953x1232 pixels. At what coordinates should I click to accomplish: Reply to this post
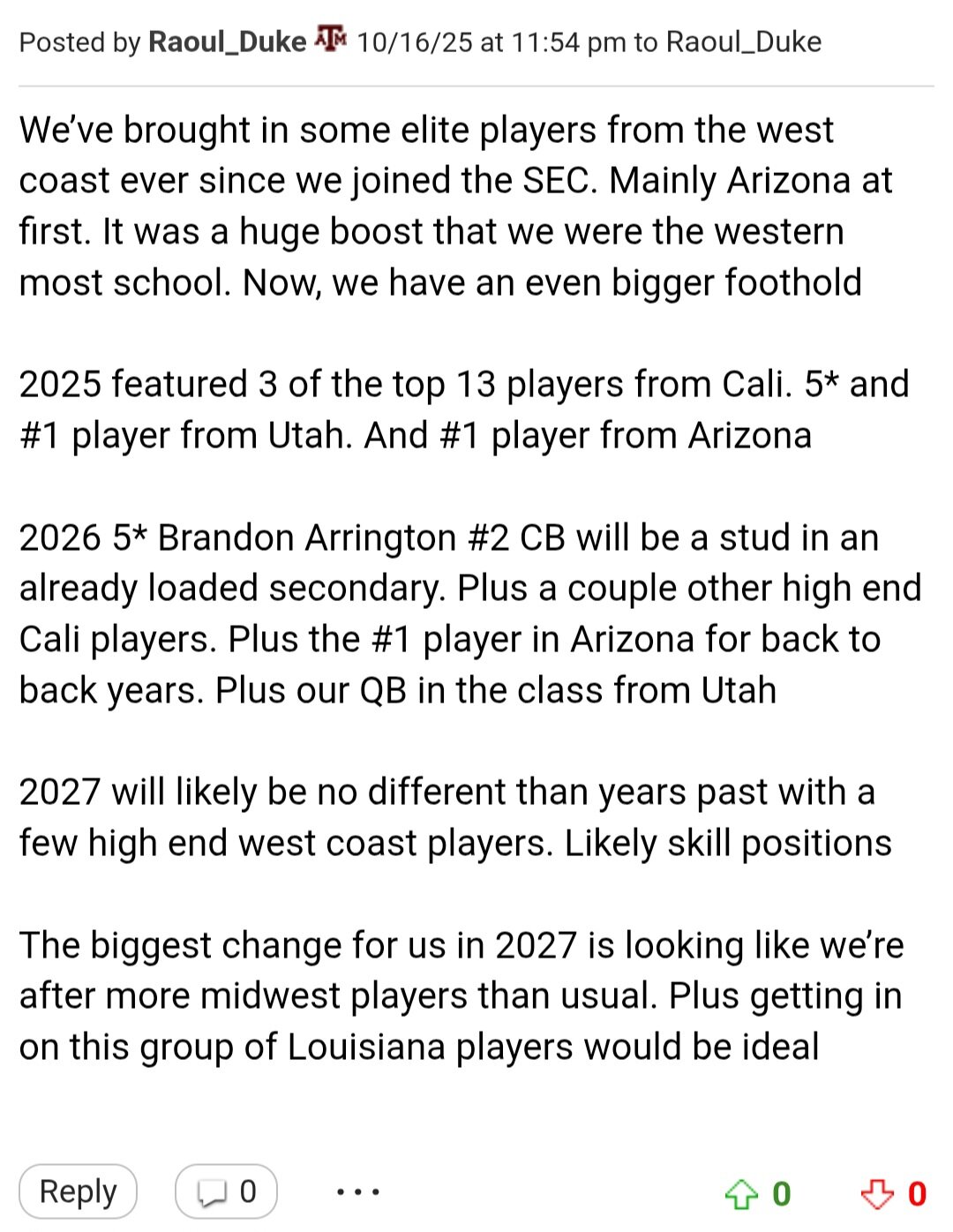[x=78, y=1191]
